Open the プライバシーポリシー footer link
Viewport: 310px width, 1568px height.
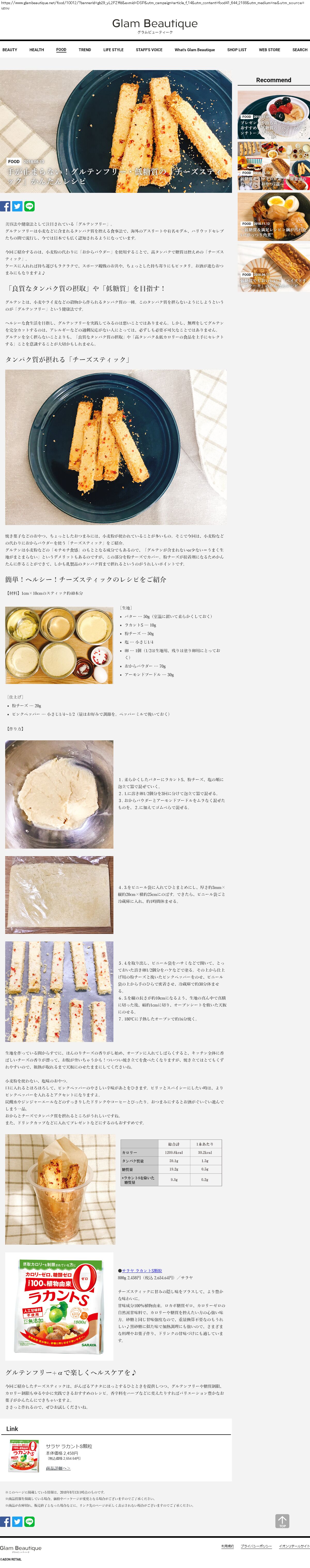pyautogui.click(x=256, y=1546)
